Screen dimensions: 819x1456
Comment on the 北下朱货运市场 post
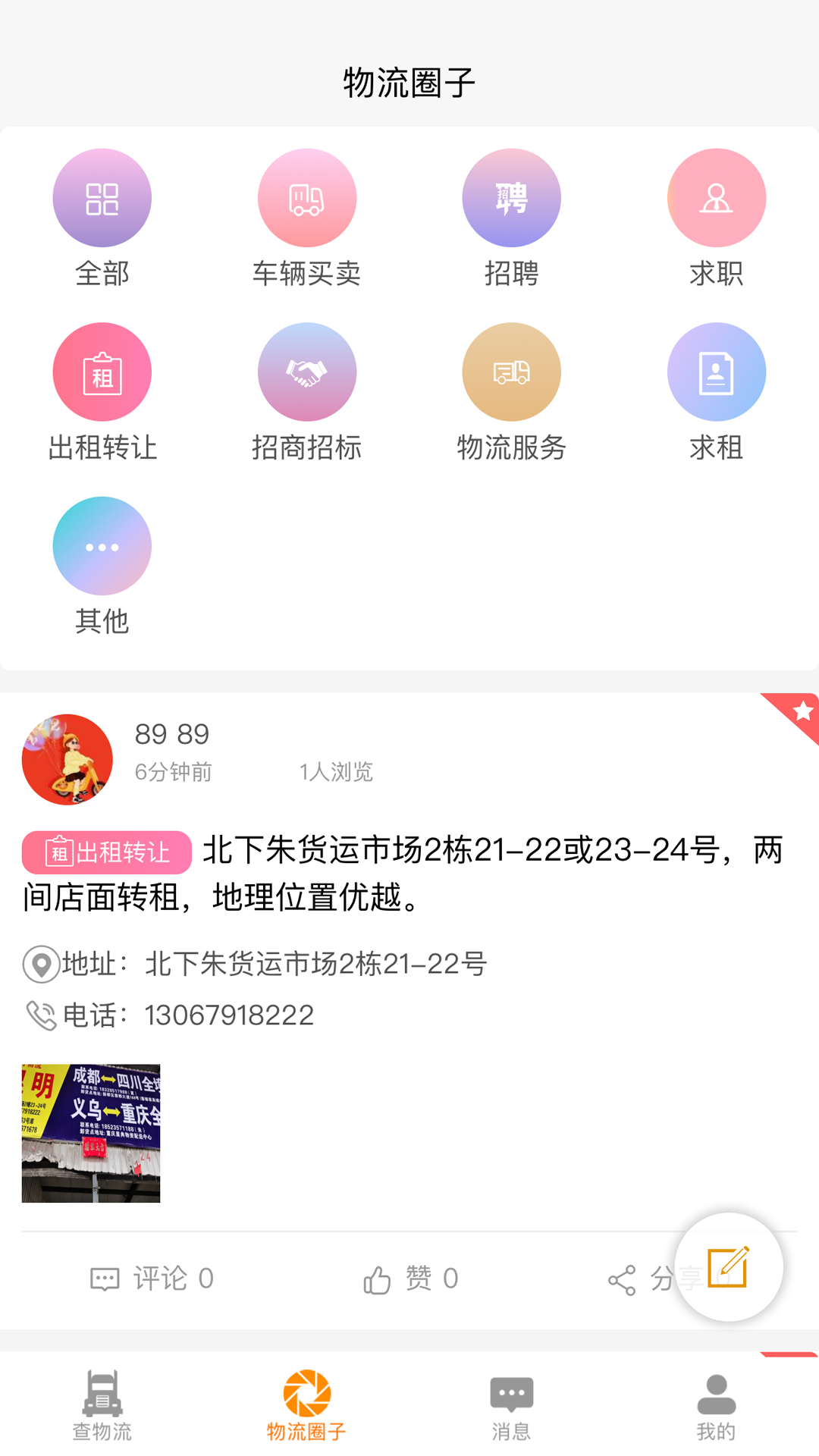point(152,1279)
